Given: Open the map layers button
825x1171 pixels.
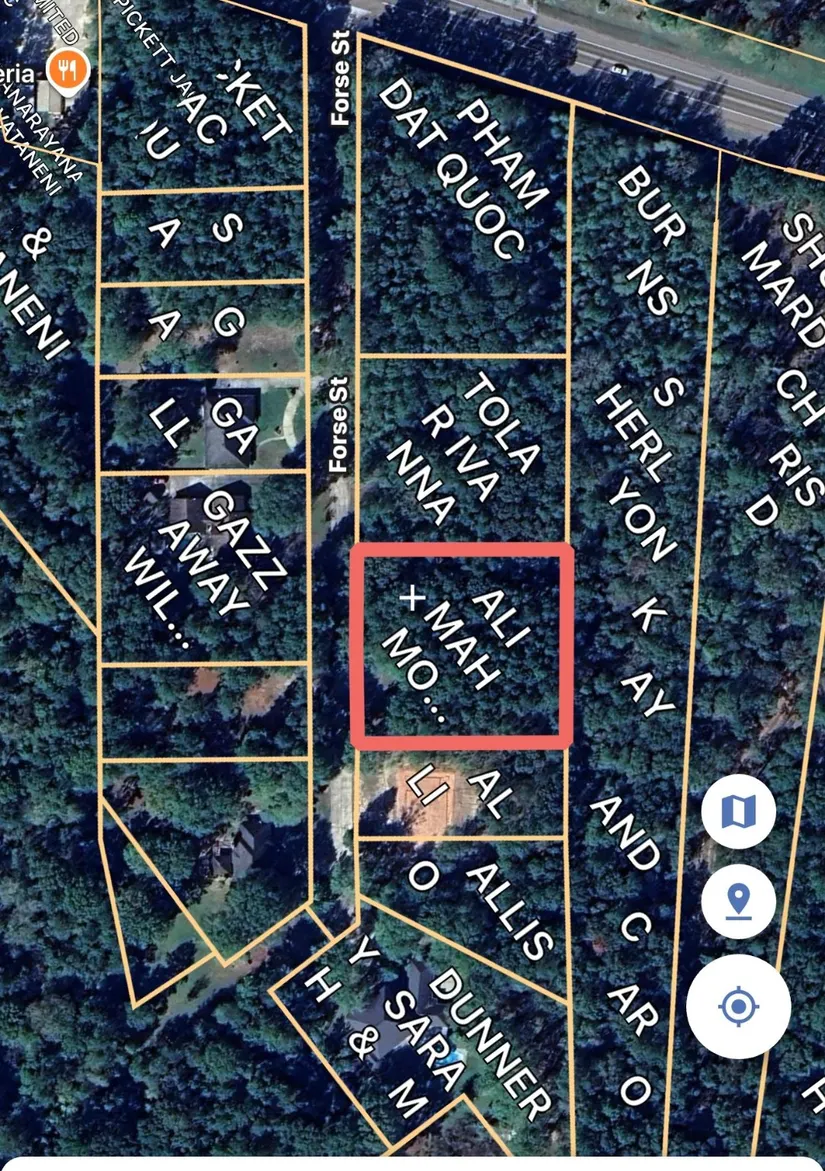Looking at the screenshot, I should (x=738, y=811).
